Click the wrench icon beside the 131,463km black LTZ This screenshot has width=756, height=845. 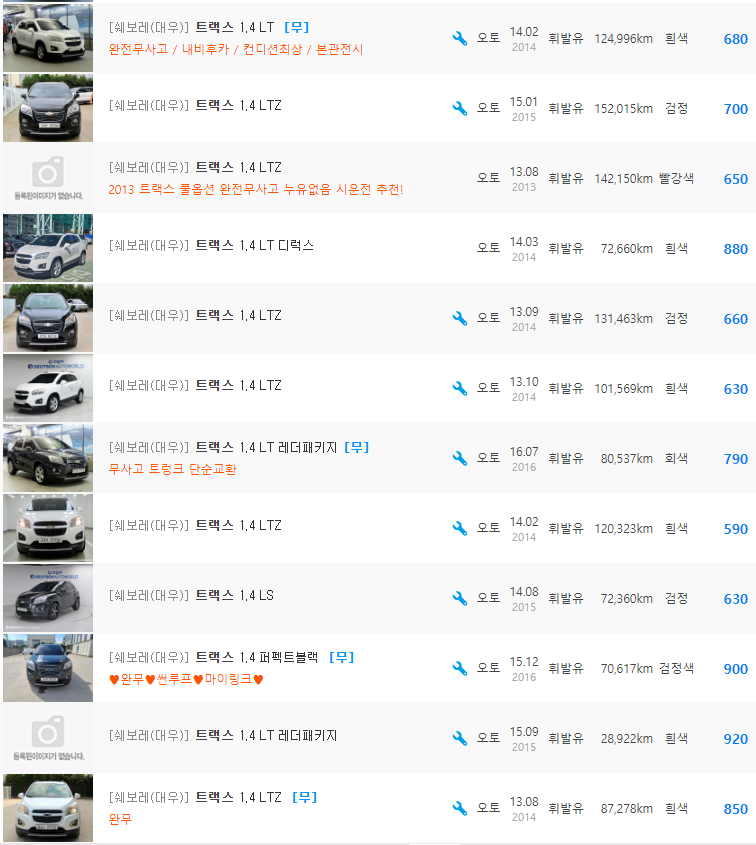tap(459, 316)
